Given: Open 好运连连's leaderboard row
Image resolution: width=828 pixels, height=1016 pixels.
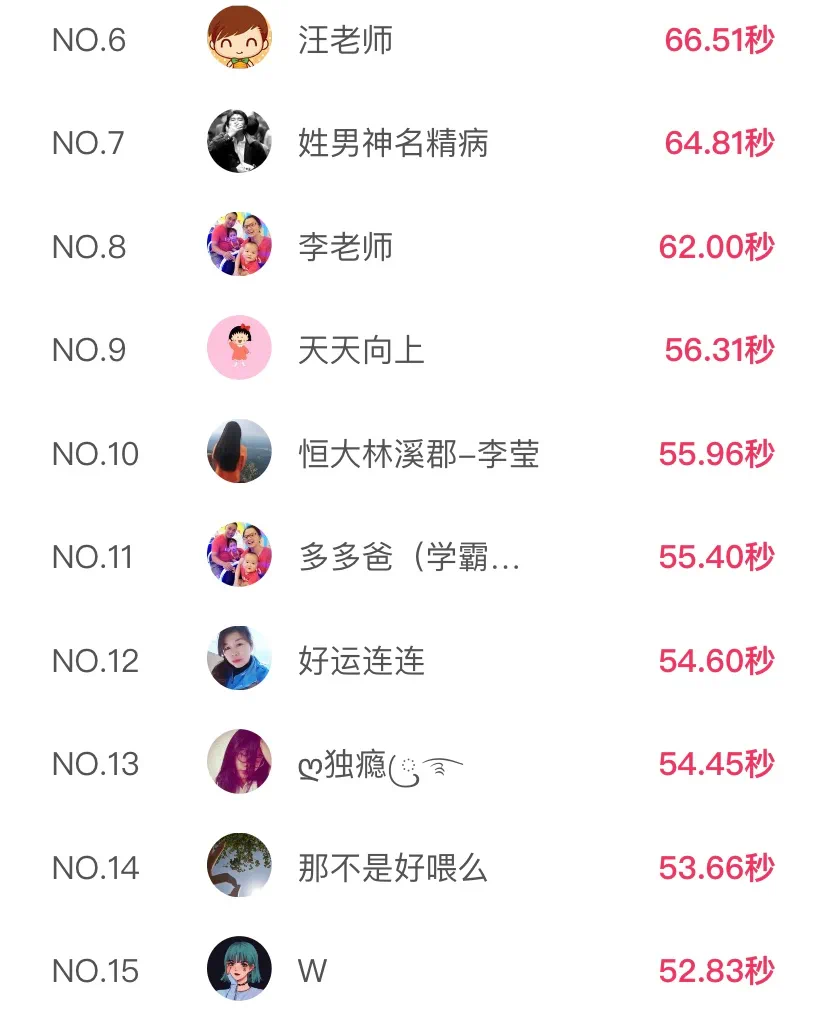Looking at the screenshot, I should 361,661.
